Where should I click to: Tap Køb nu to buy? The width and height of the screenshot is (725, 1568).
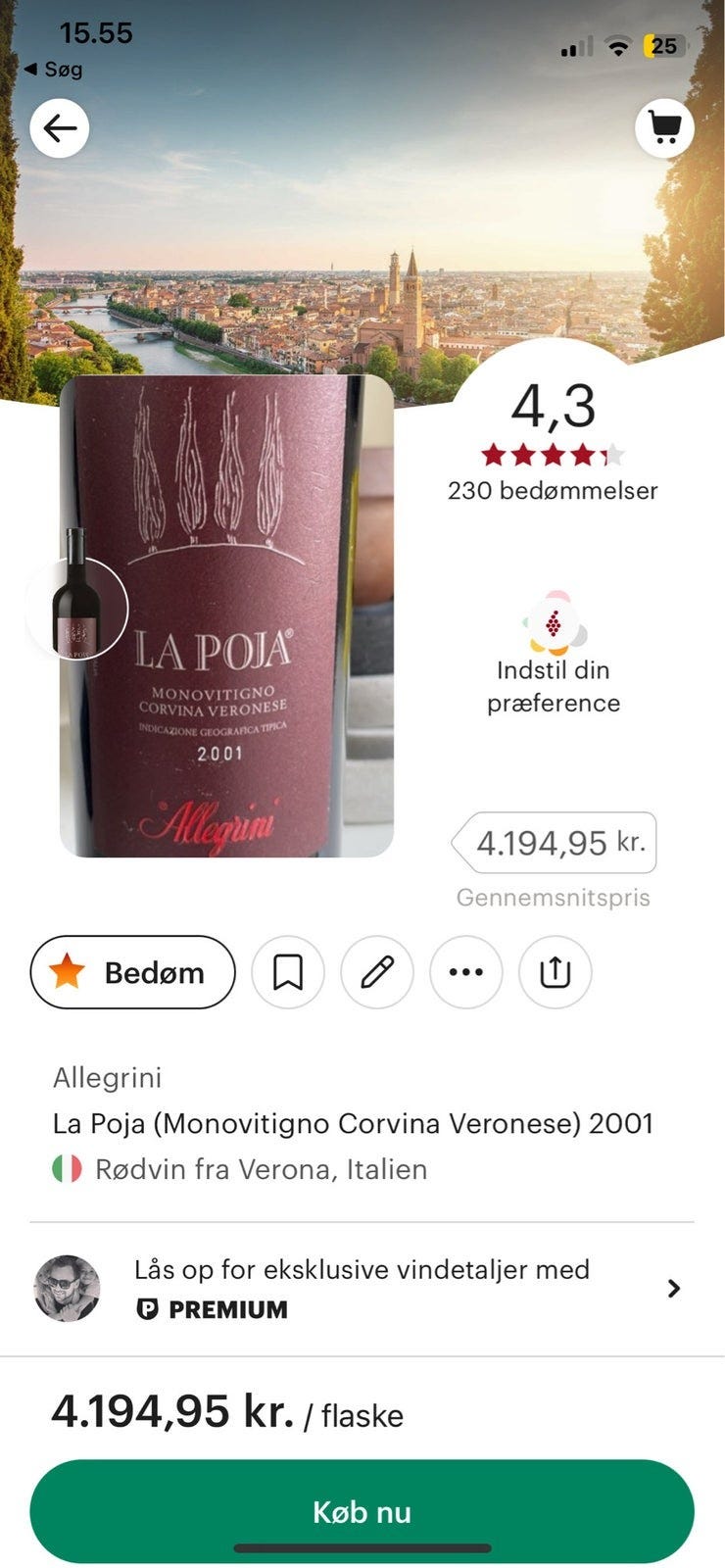(x=362, y=1511)
